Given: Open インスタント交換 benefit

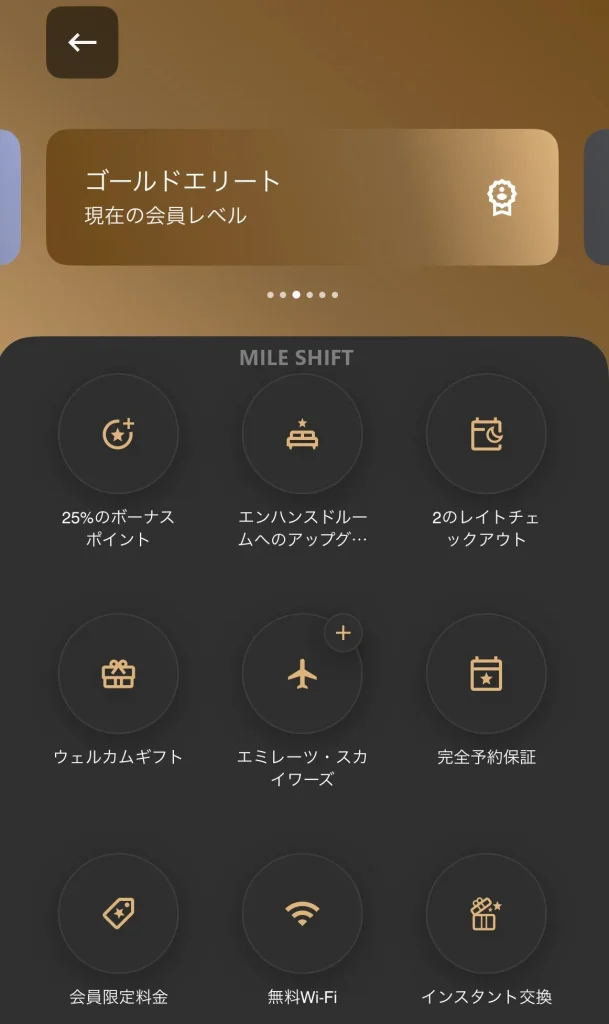Looking at the screenshot, I should [x=486, y=913].
